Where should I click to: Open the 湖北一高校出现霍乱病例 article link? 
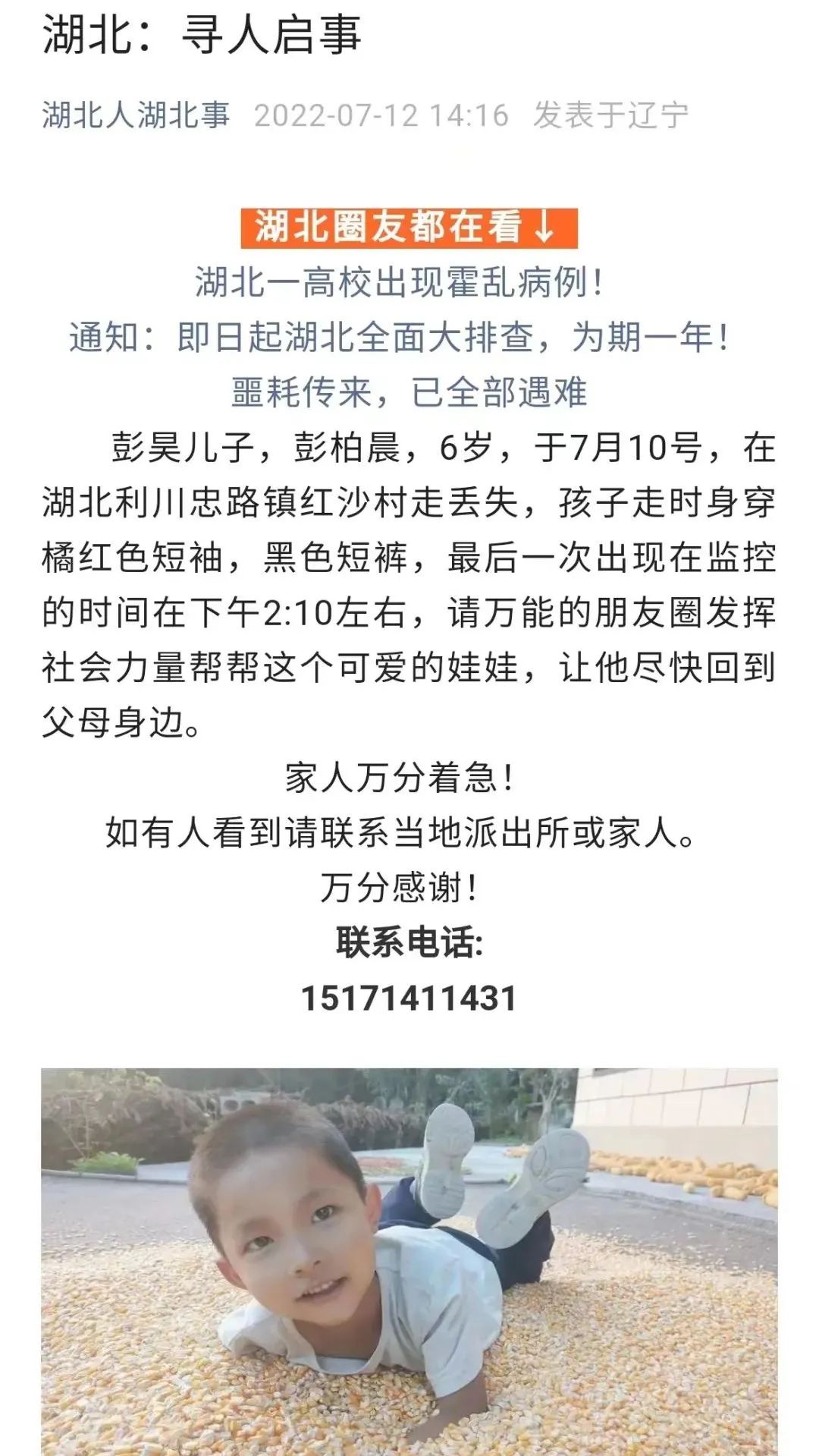coord(400,283)
